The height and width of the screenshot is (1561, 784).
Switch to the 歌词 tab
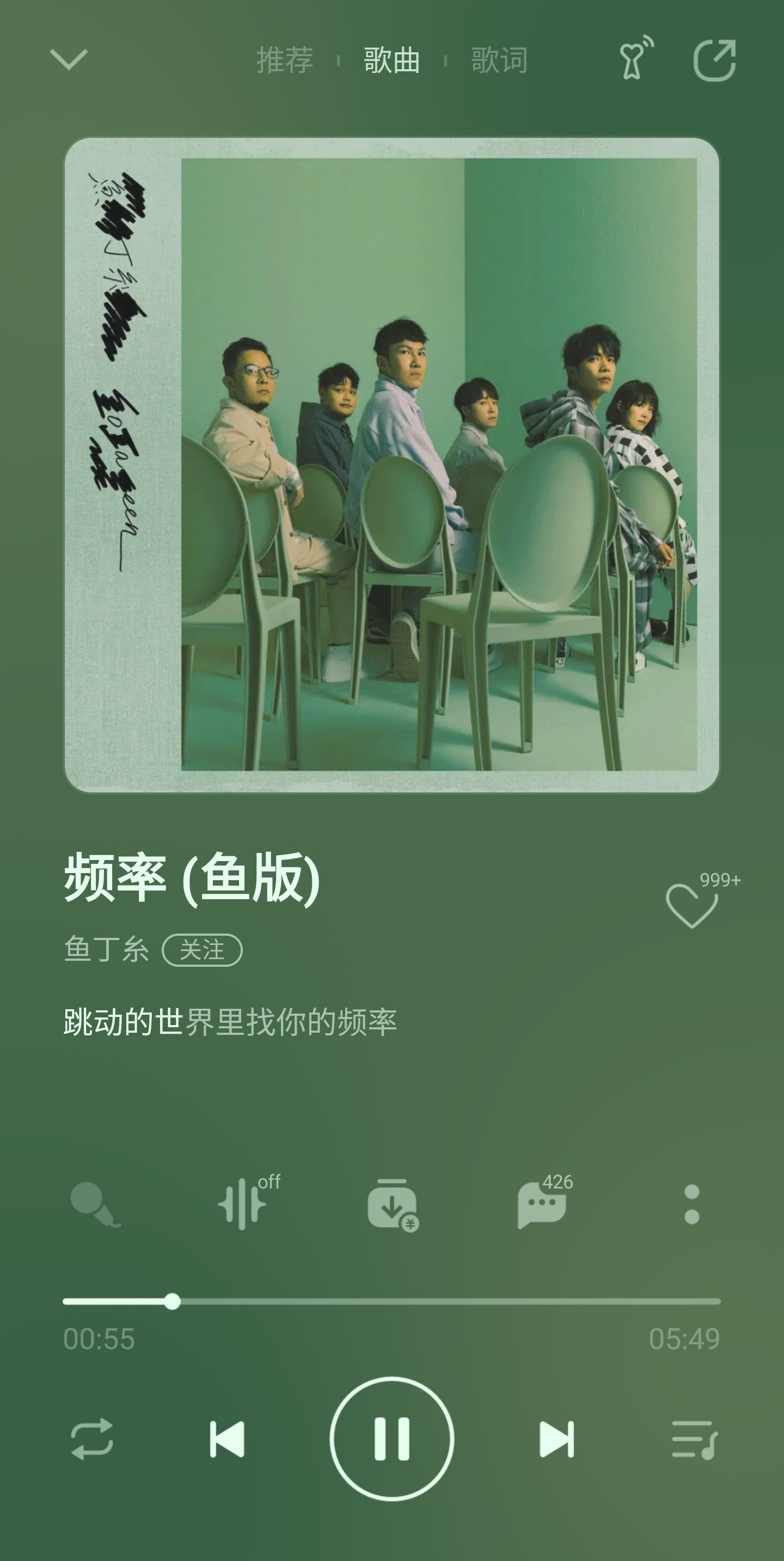(499, 60)
